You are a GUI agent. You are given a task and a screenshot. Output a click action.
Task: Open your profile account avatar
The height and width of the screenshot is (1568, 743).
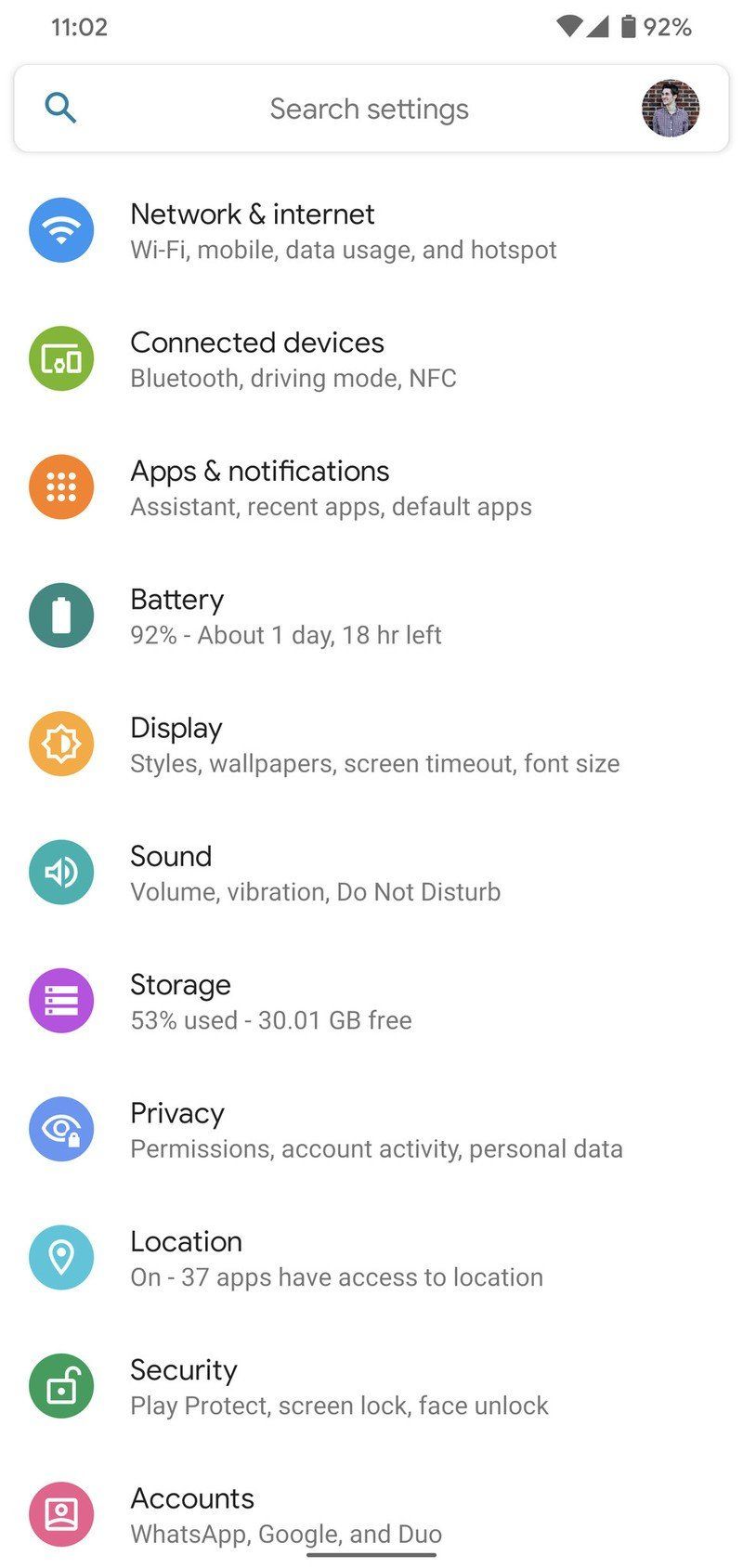(671, 108)
